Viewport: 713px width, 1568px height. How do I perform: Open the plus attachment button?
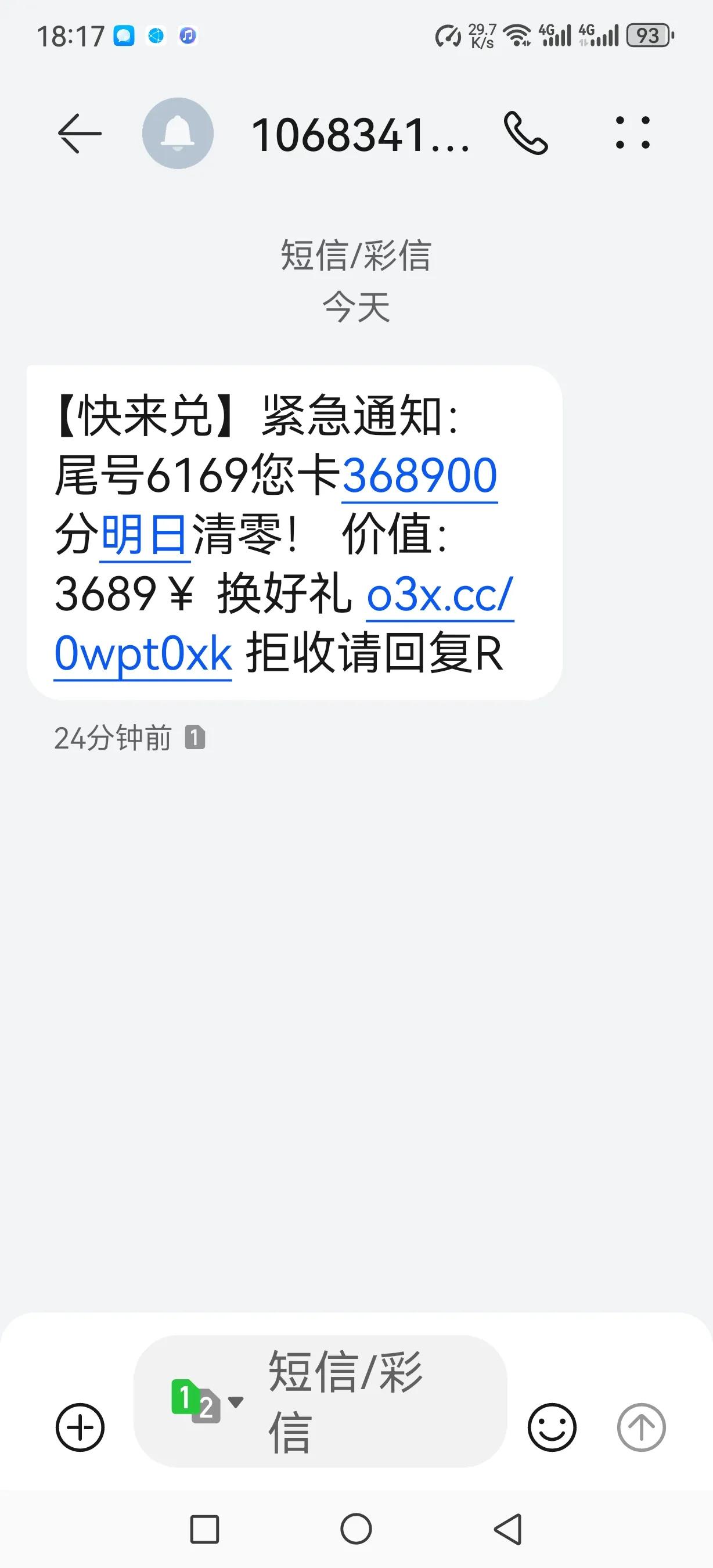[80, 1427]
